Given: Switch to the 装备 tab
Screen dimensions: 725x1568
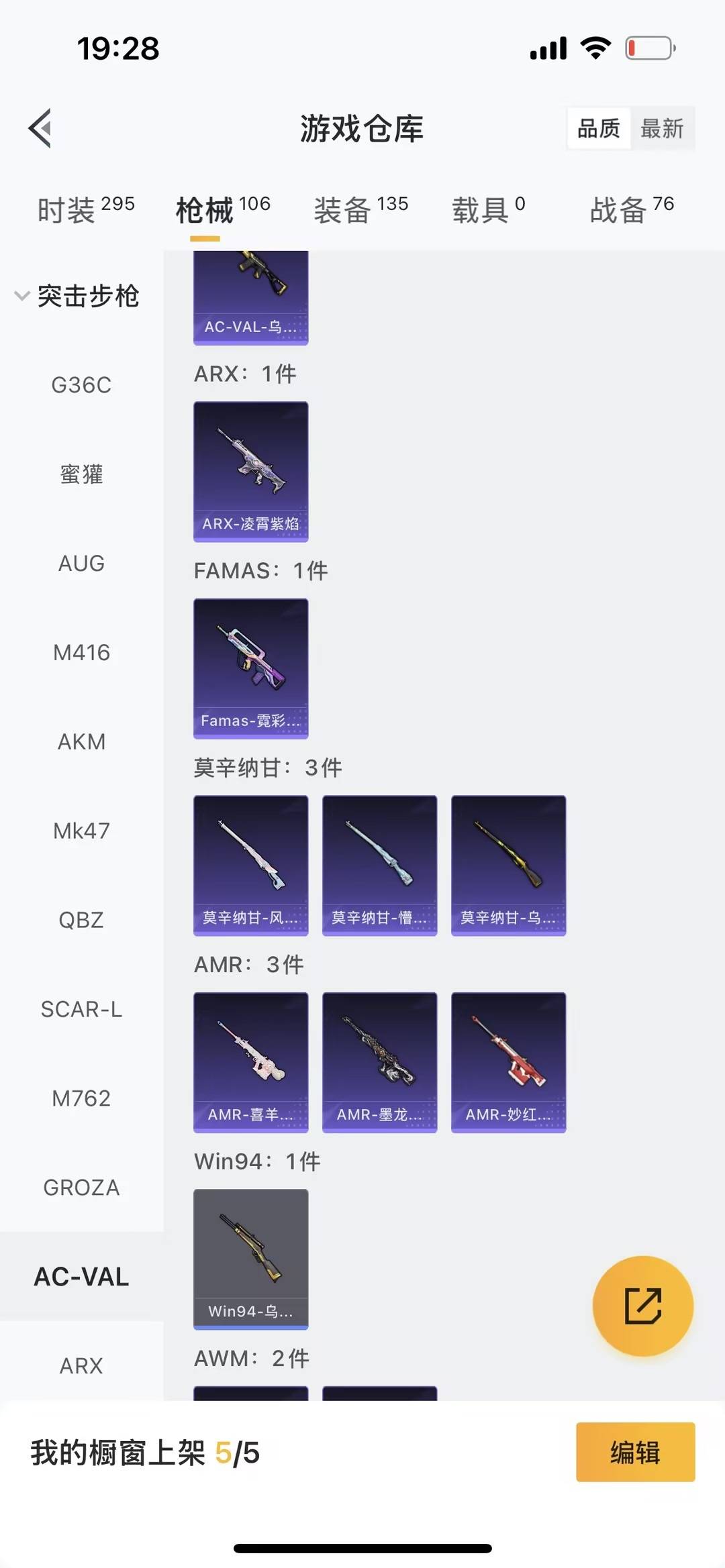Looking at the screenshot, I should [344, 208].
